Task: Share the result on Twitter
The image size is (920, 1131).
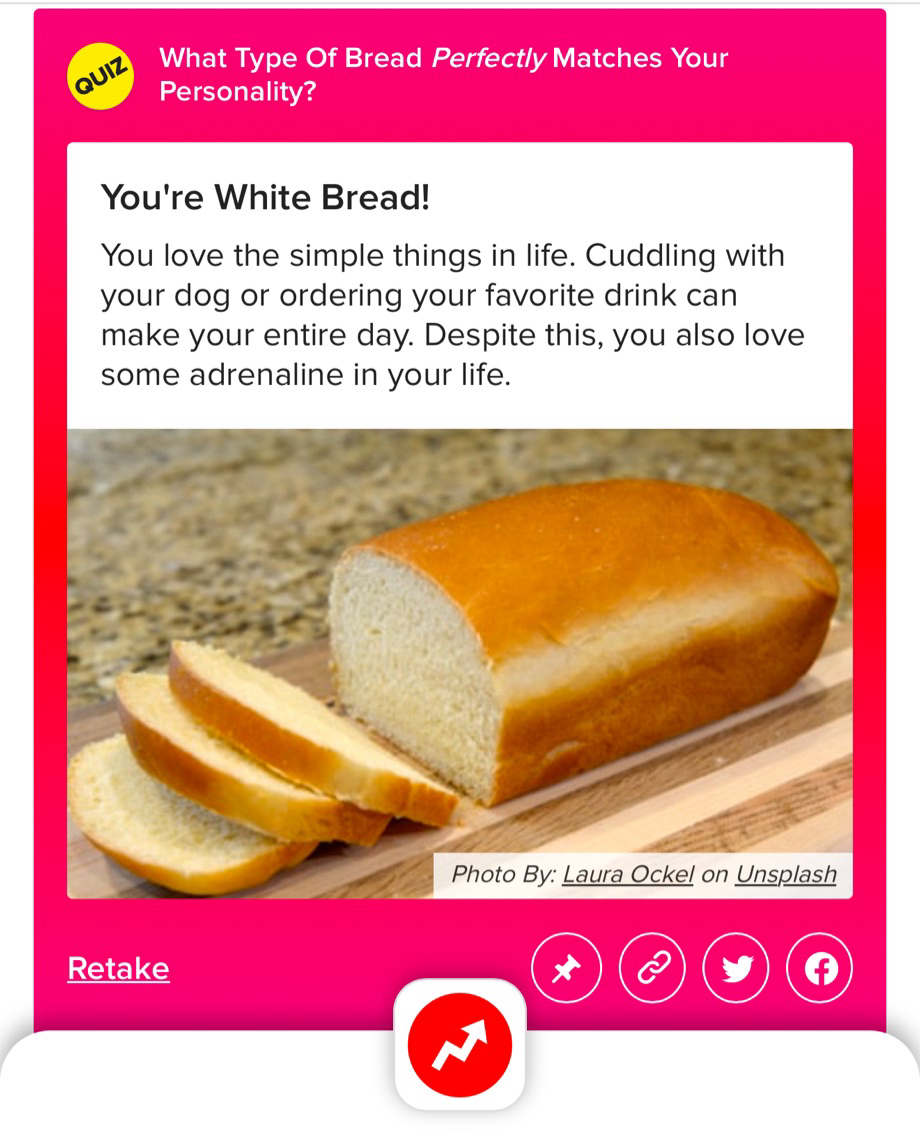Action: 736,968
